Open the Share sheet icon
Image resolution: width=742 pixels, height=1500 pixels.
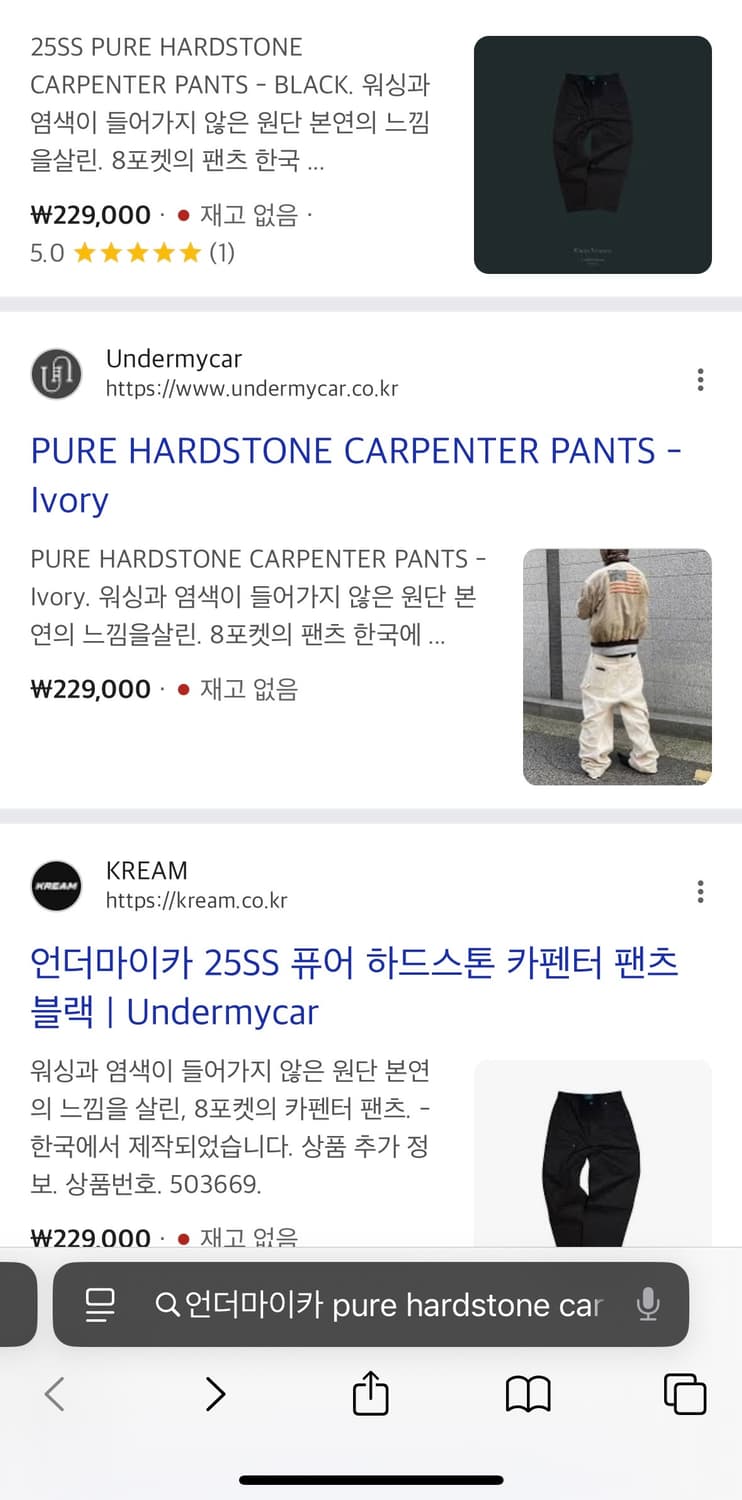point(371,1393)
